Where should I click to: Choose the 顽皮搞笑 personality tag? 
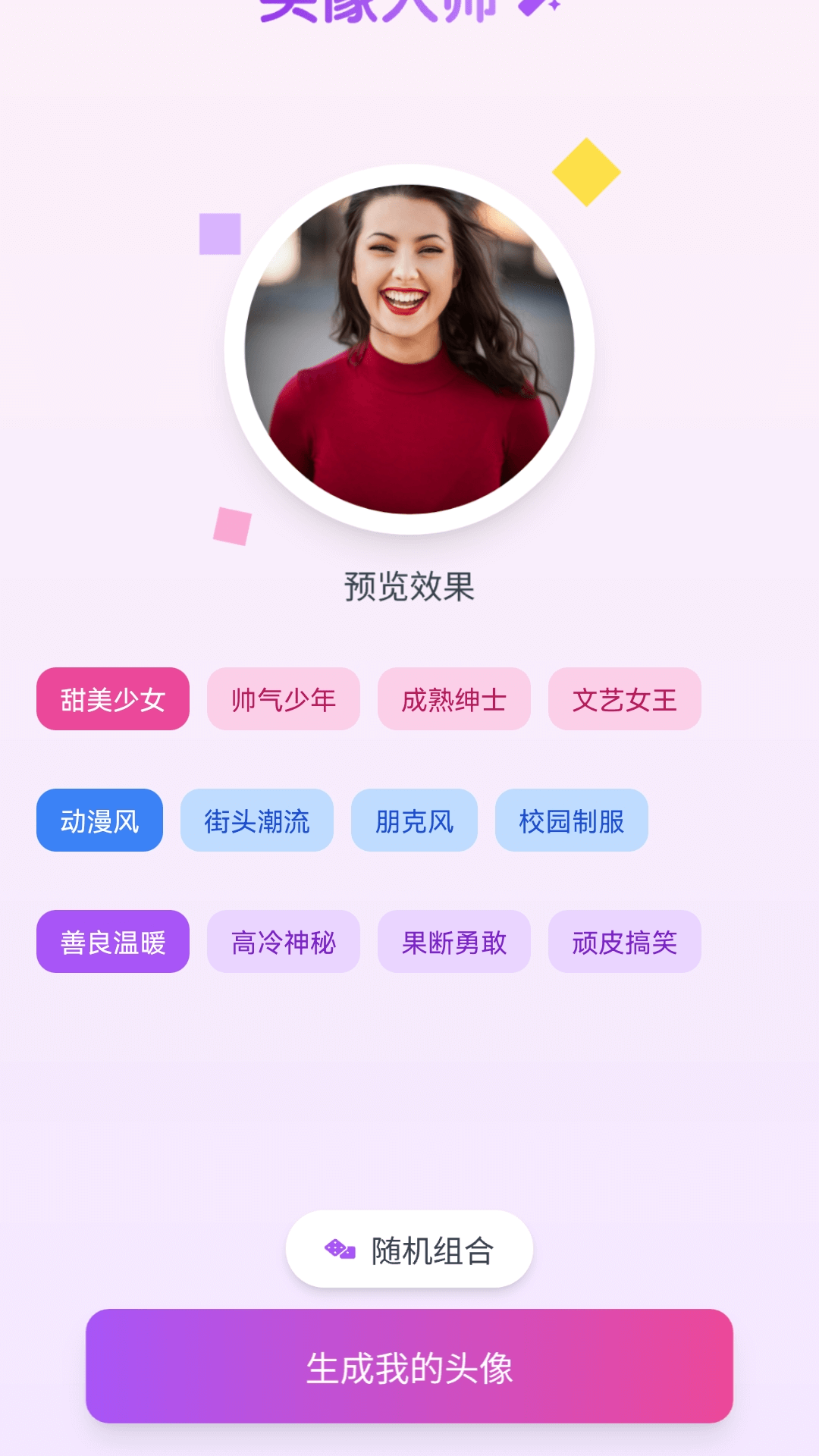point(625,942)
